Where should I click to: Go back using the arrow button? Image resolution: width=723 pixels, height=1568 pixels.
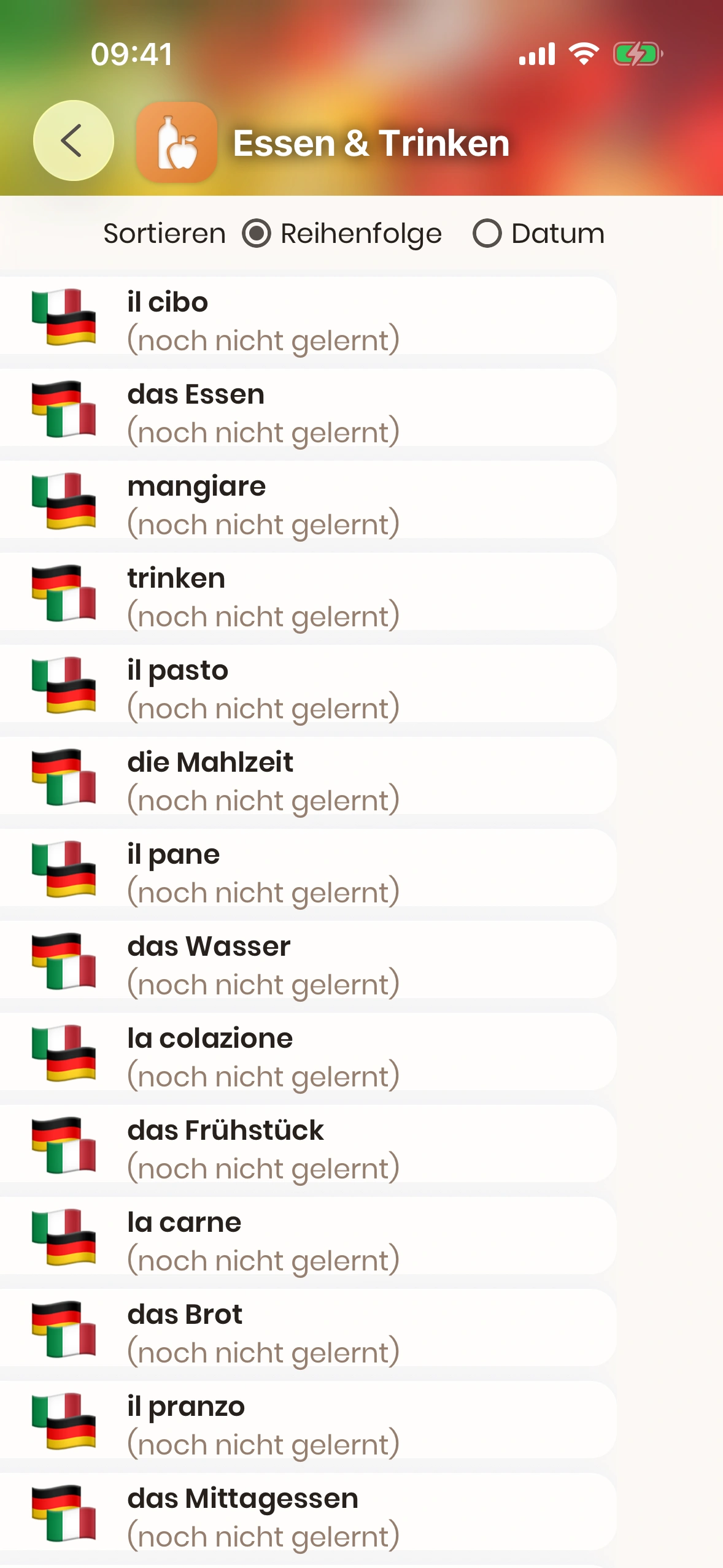click(x=73, y=140)
